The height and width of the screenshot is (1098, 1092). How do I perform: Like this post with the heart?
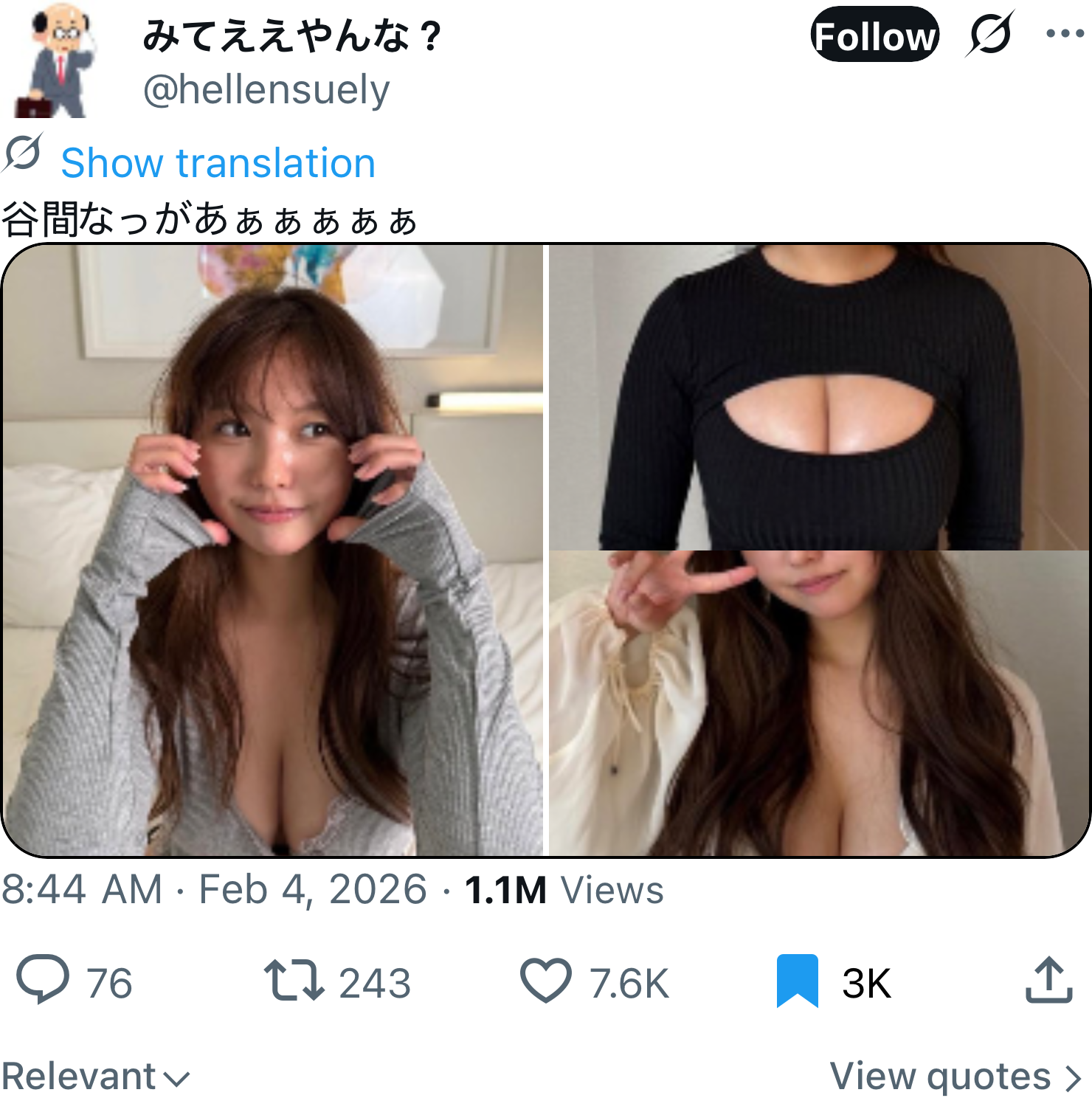546,980
